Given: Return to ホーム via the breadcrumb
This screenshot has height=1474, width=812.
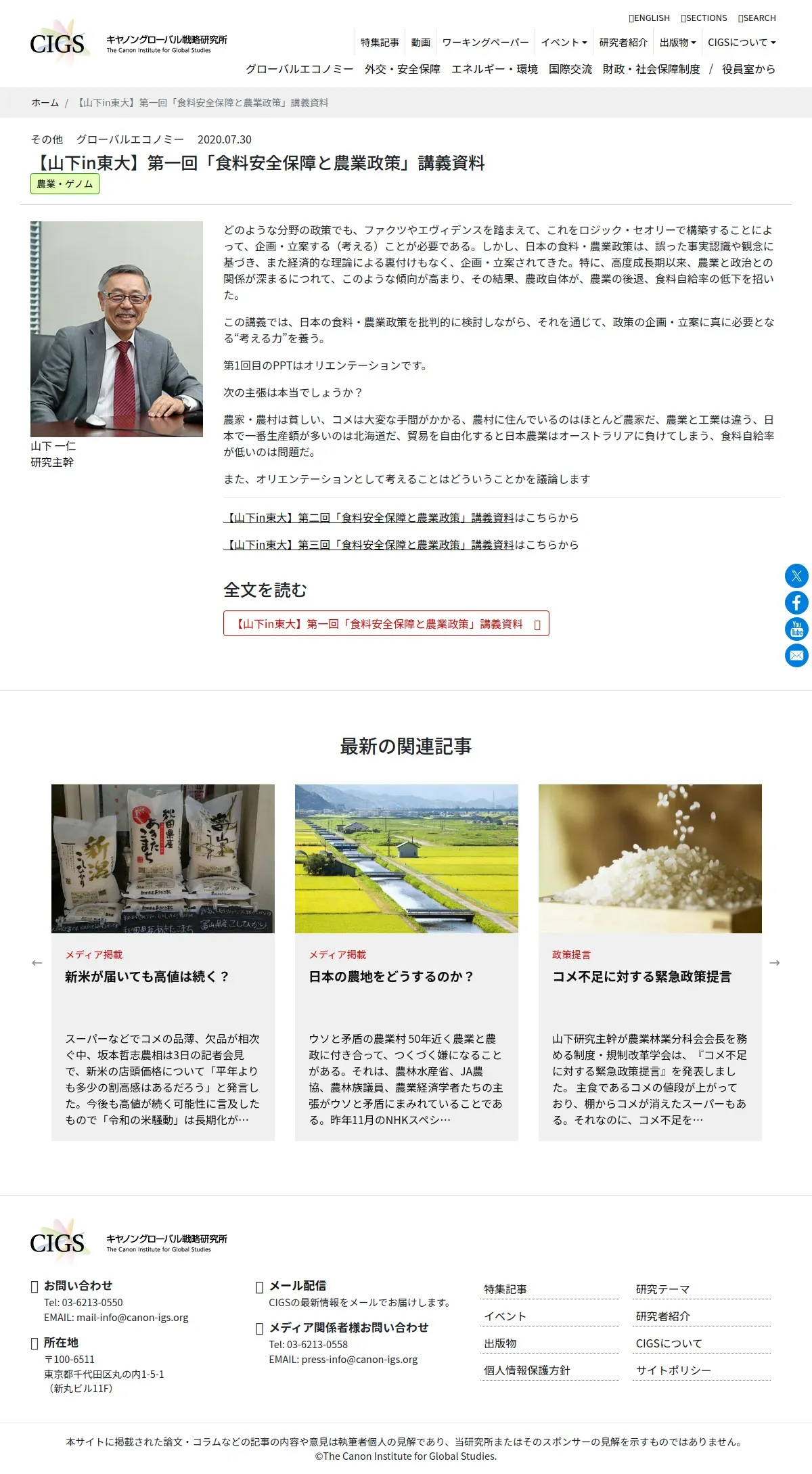Looking at the screenshot, I should [x=45, y=103].
